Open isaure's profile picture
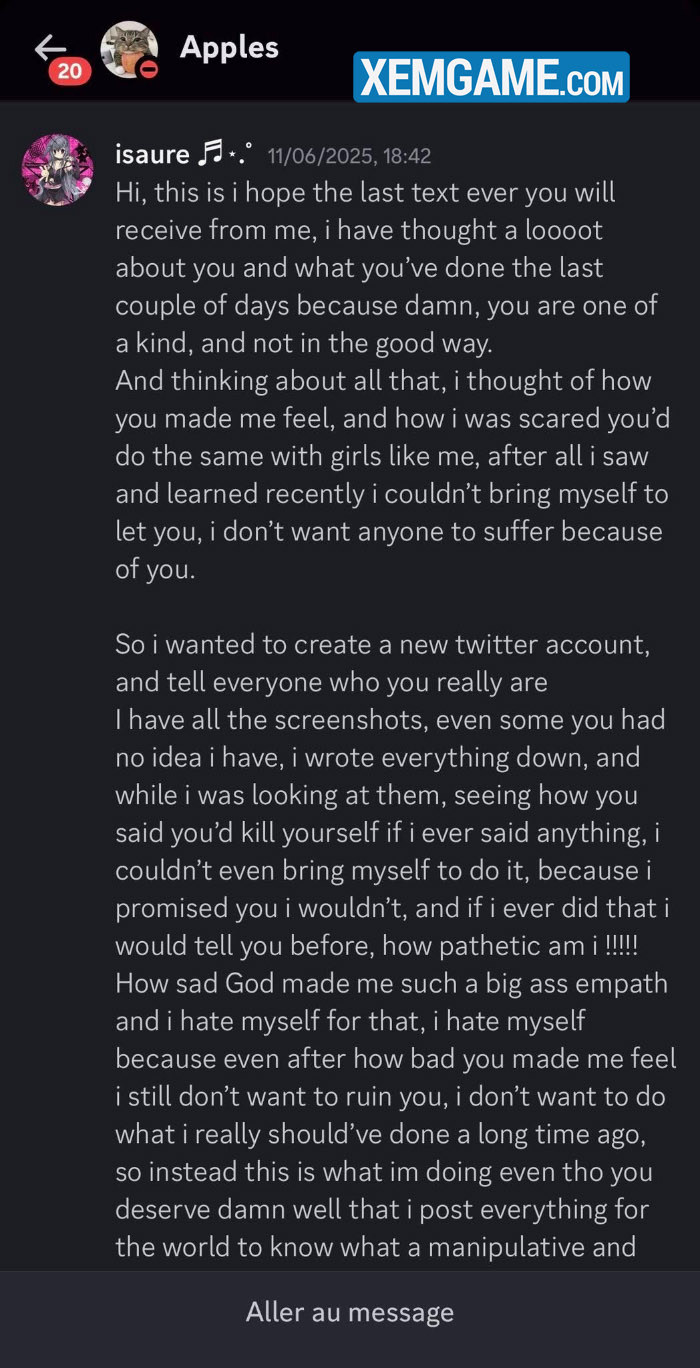The width and height of the screenshot is (700, 1368). pos(58,170)
